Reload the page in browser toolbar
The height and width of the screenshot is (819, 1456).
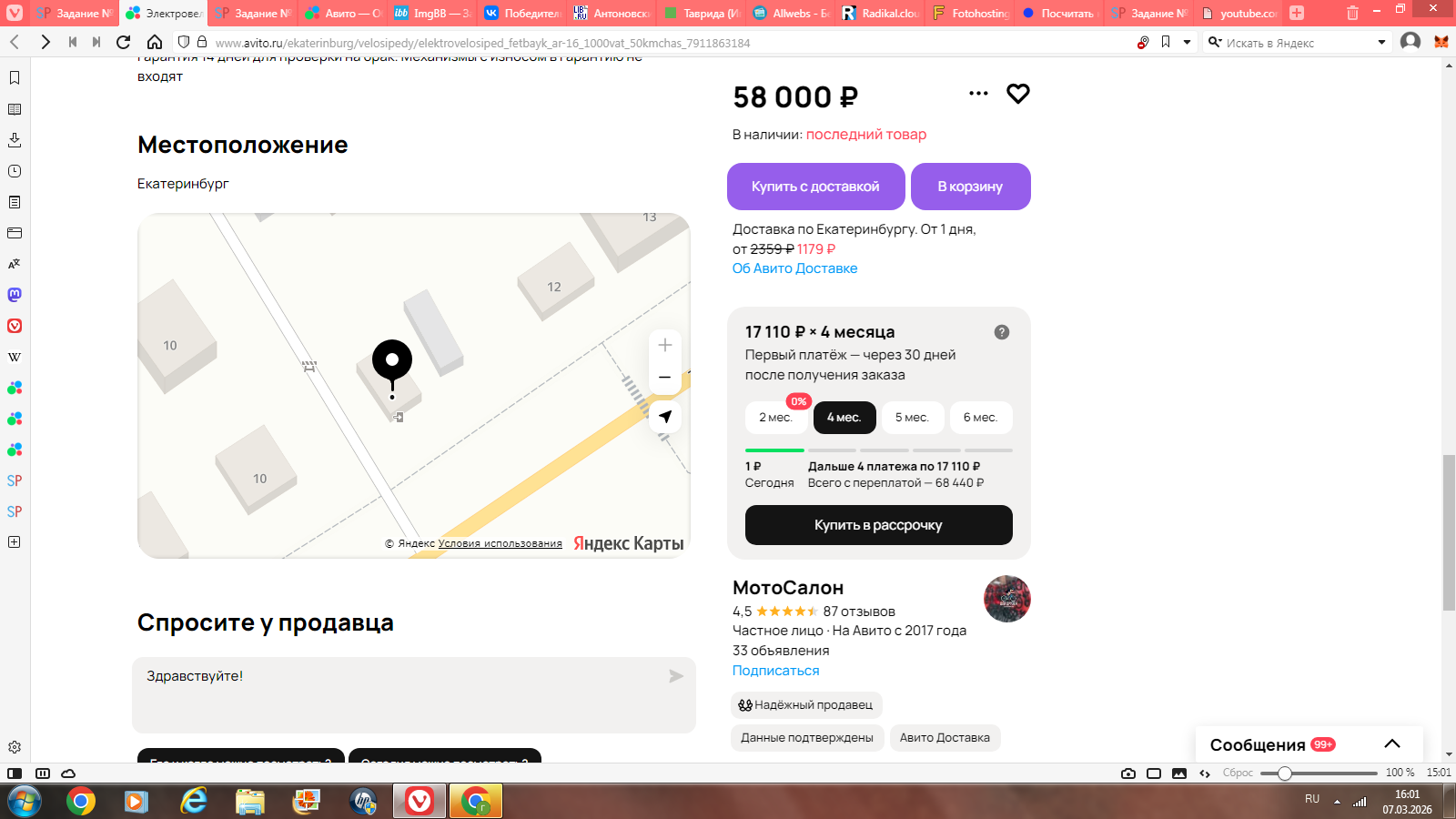point(124,42)
